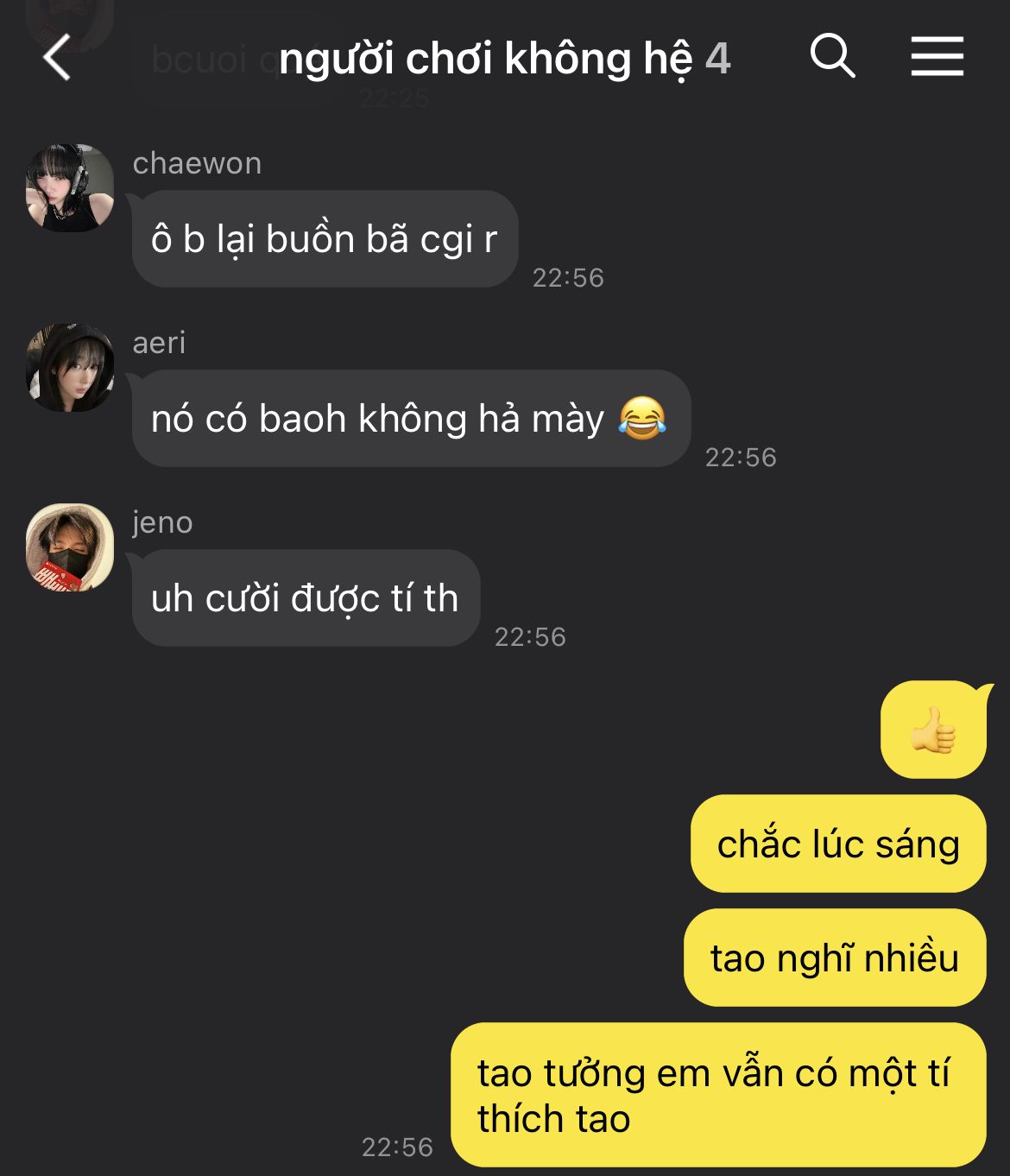Viewport: 1010px width, 1176px height.
Task: Open aeri's profile avatar
Action: [70, 368]
